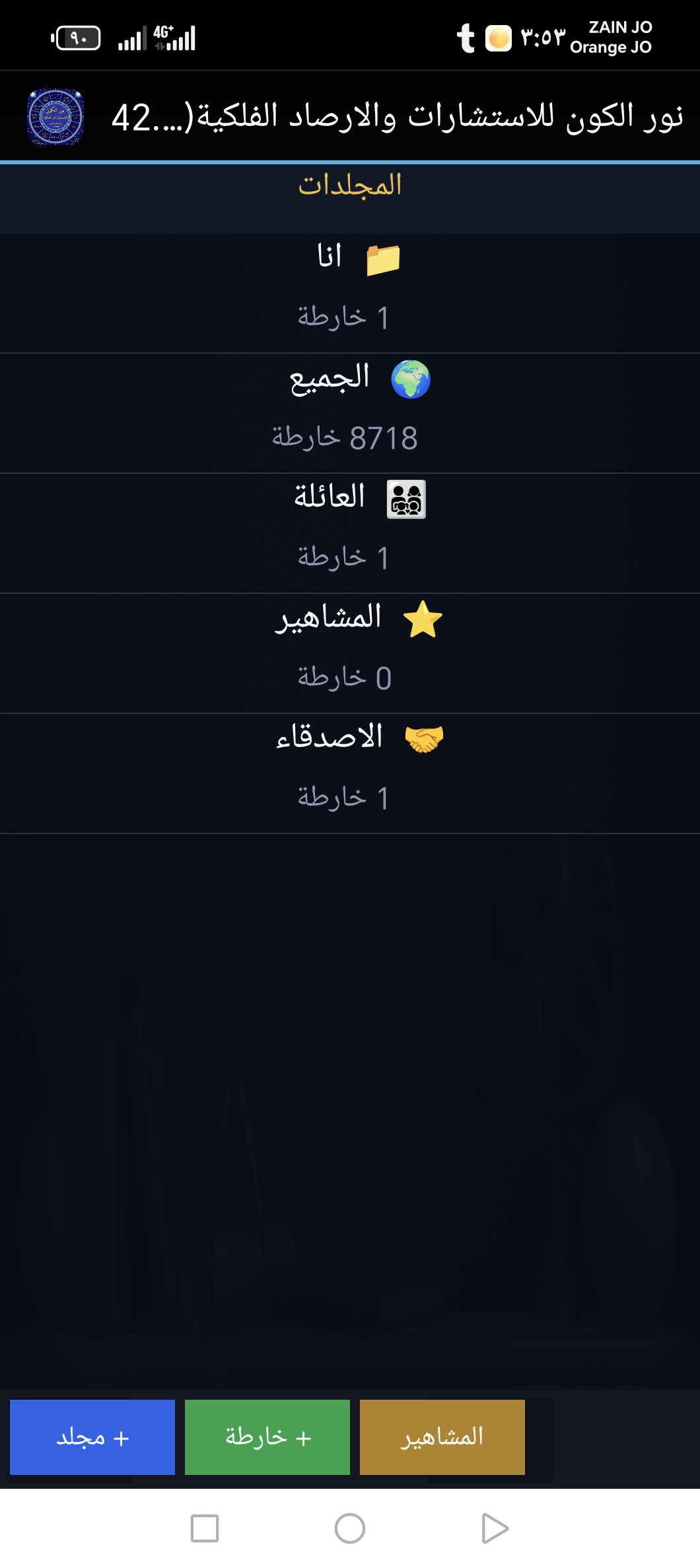Add a new chart with + خارطة
The image size is (700, 1568).
pyautogui.click(x=267, y=1437)
